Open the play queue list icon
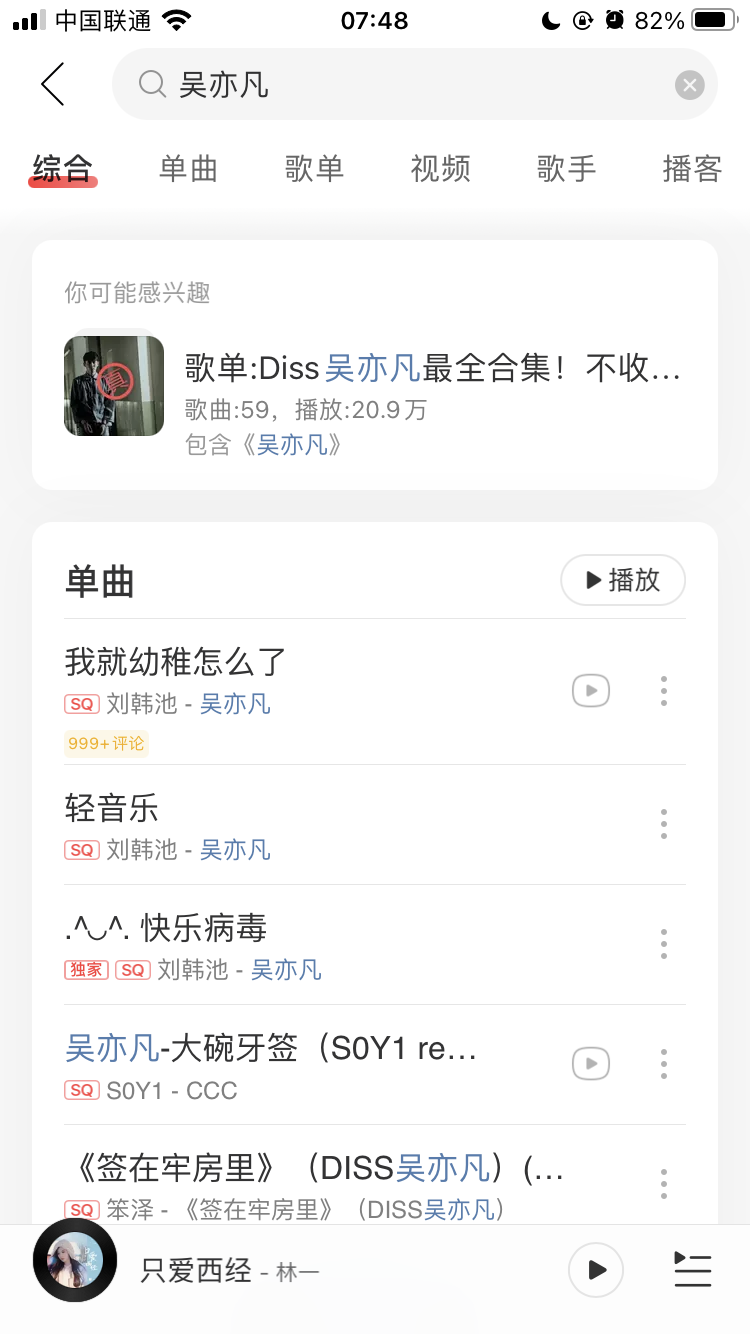This screenshot has height=1334, width=750. [x=692, y=1270]
